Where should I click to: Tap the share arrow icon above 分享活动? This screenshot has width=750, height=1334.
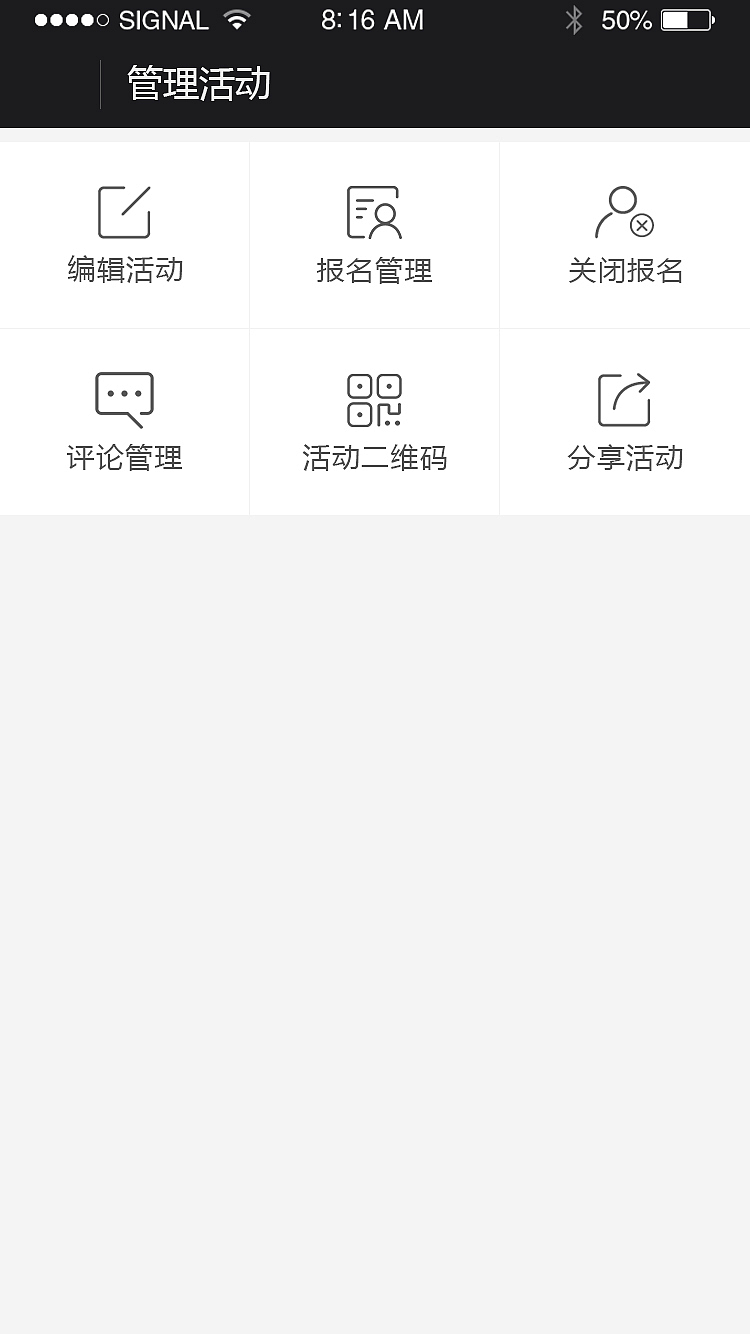(x=624, y=396)
